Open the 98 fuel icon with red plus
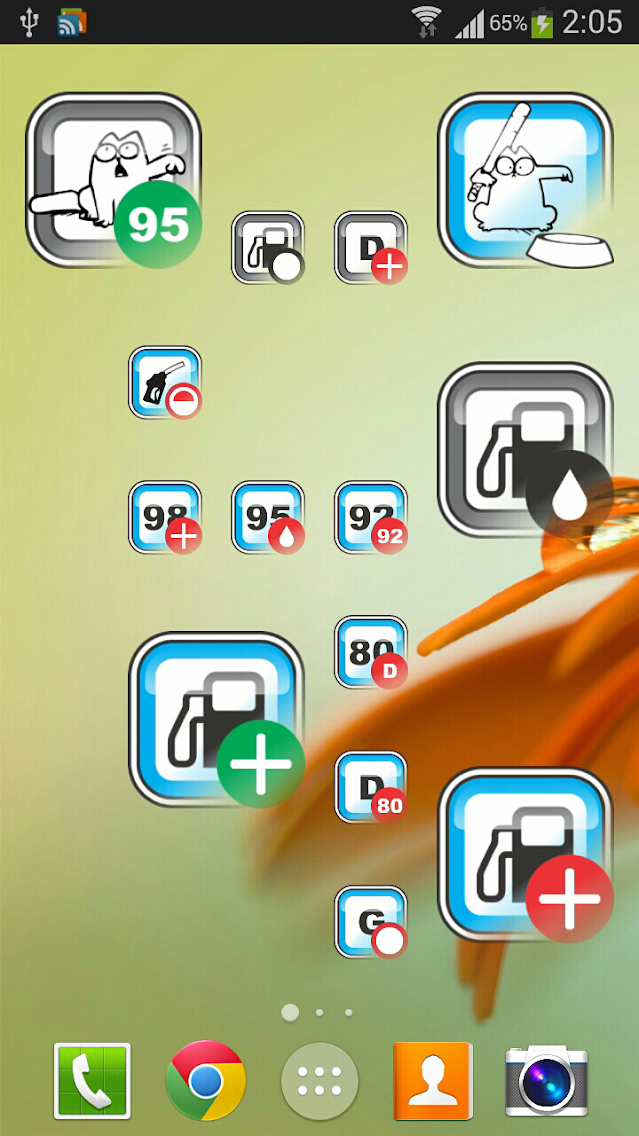Viewport: 639px width, 1136px height. coord(165,517)
